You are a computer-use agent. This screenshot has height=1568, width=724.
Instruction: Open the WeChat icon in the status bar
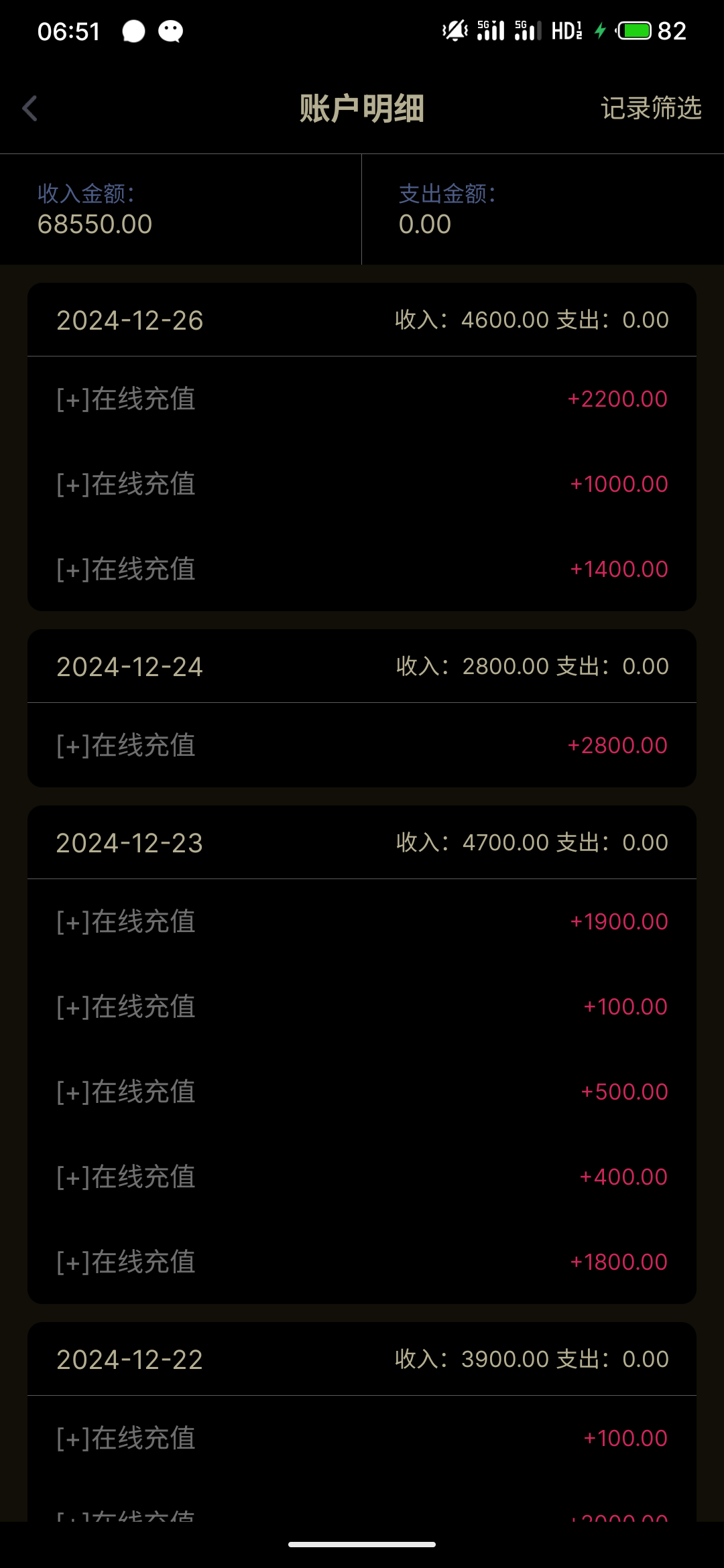pos(170,31)
